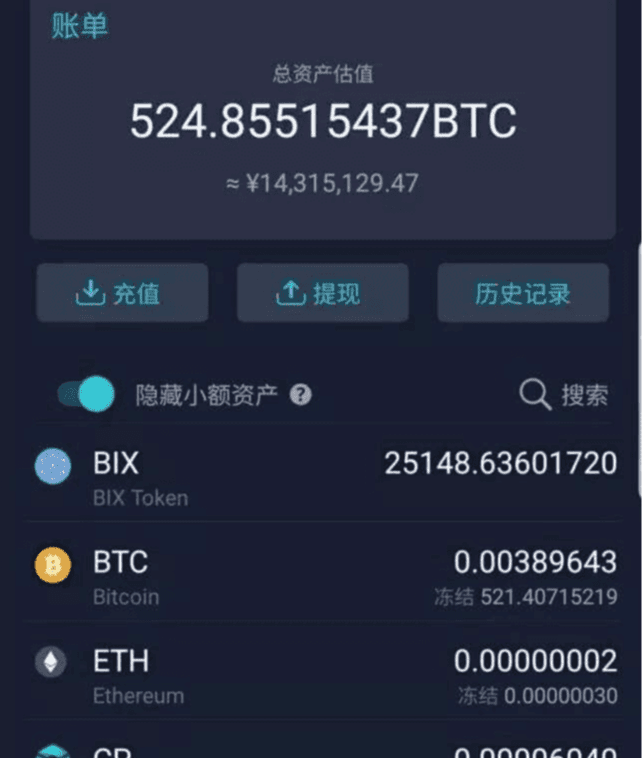Toggle the 隐藏小额资产 switch off

point(86,394)
